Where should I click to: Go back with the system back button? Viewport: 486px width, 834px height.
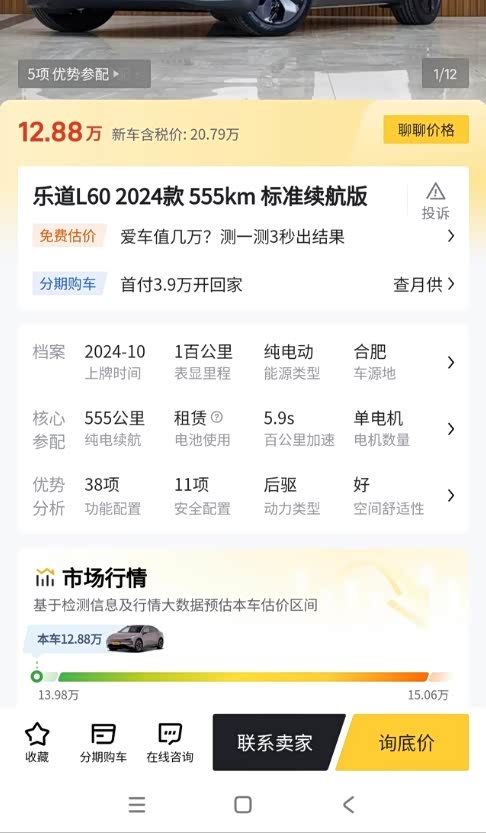pyautogui.click(x=348, y=805)
